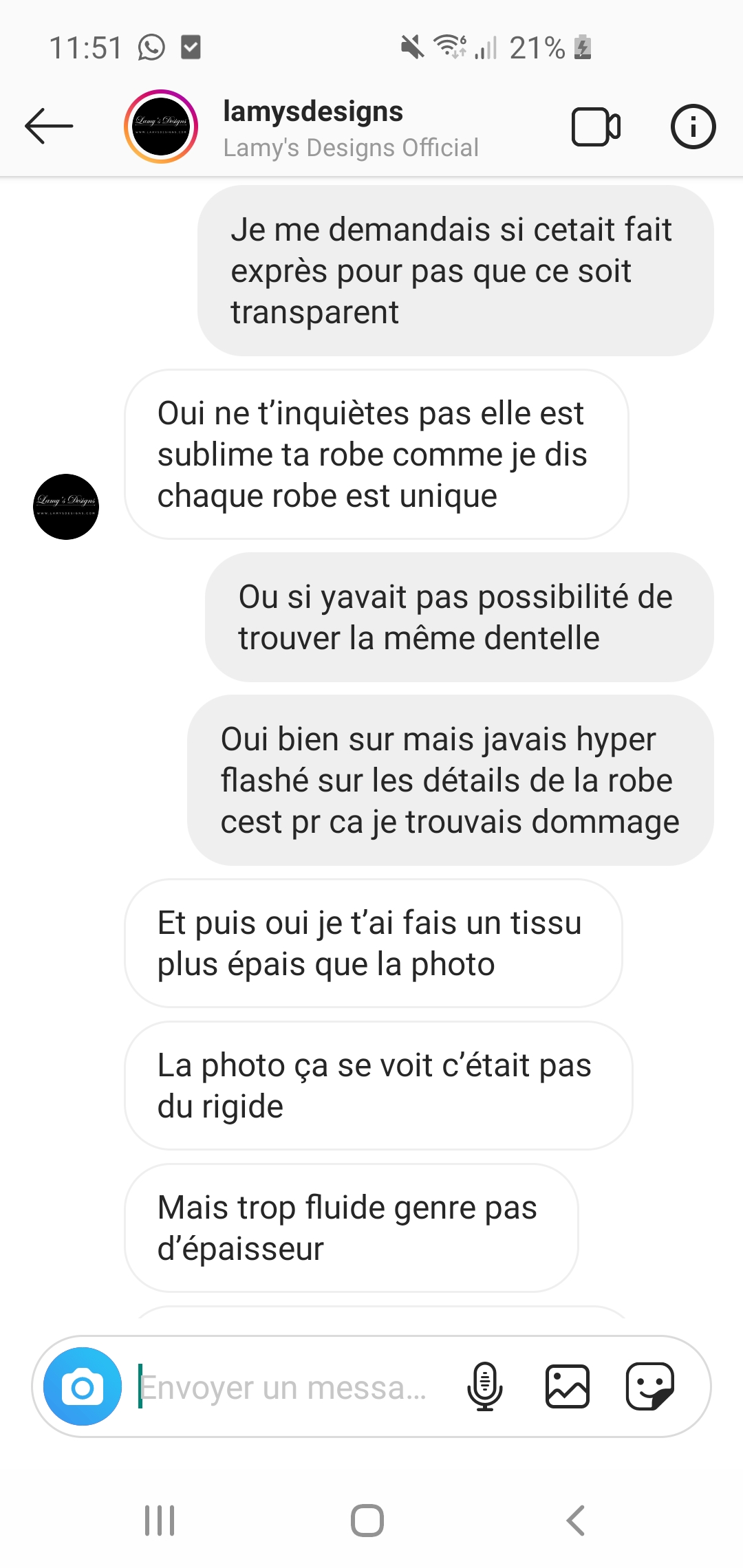Record a voice message with the microphone
The image size is (743, 1568).
click(485, 1386)
